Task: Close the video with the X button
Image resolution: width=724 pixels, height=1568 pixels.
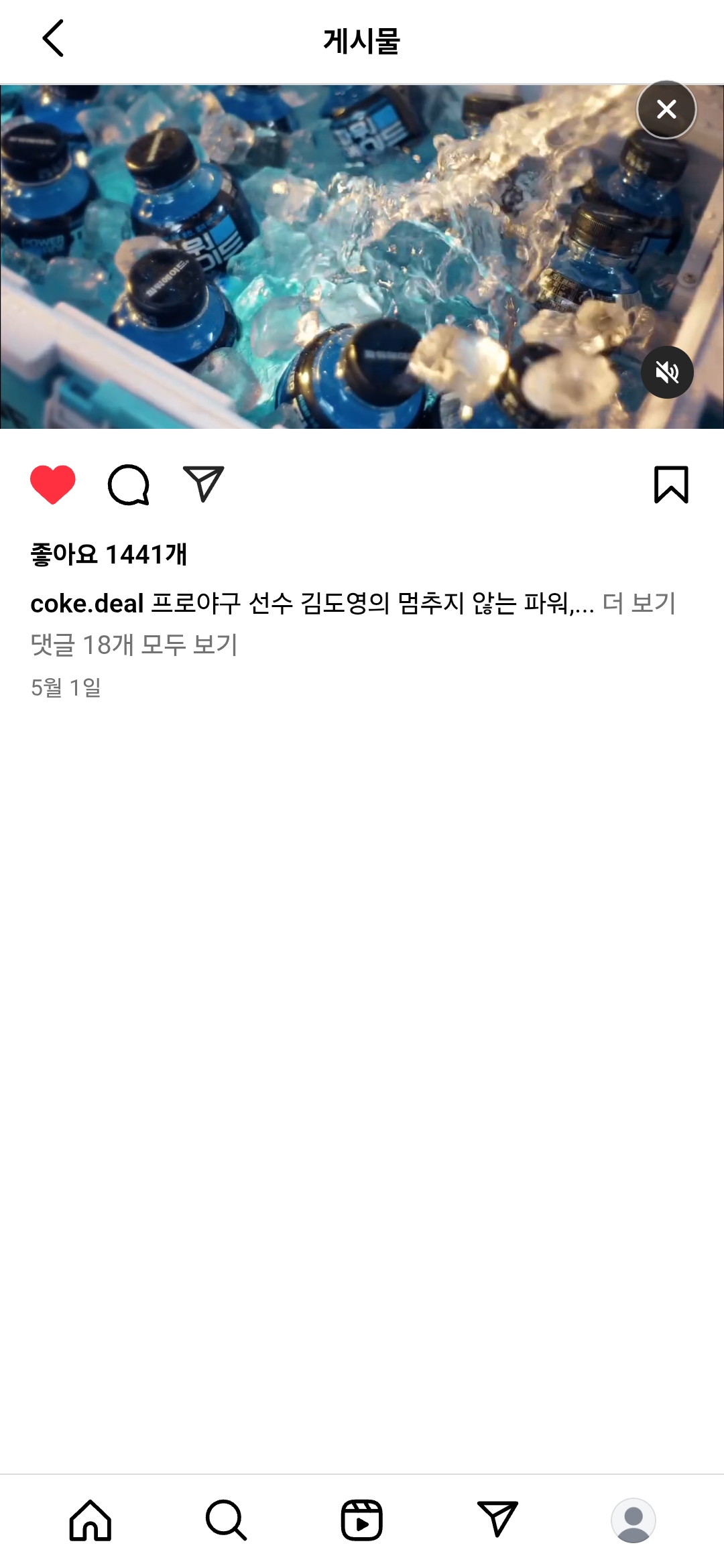Action: pos(666,109)
